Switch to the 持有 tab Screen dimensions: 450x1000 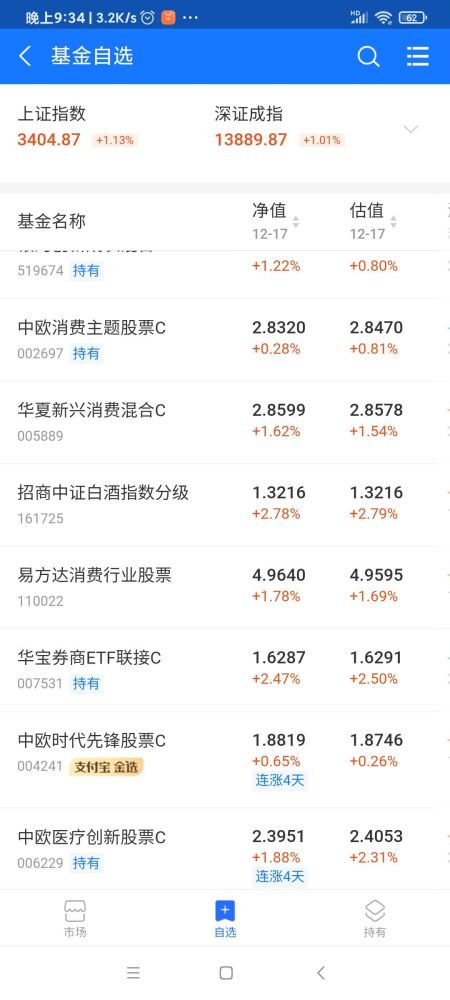[375, 918]
